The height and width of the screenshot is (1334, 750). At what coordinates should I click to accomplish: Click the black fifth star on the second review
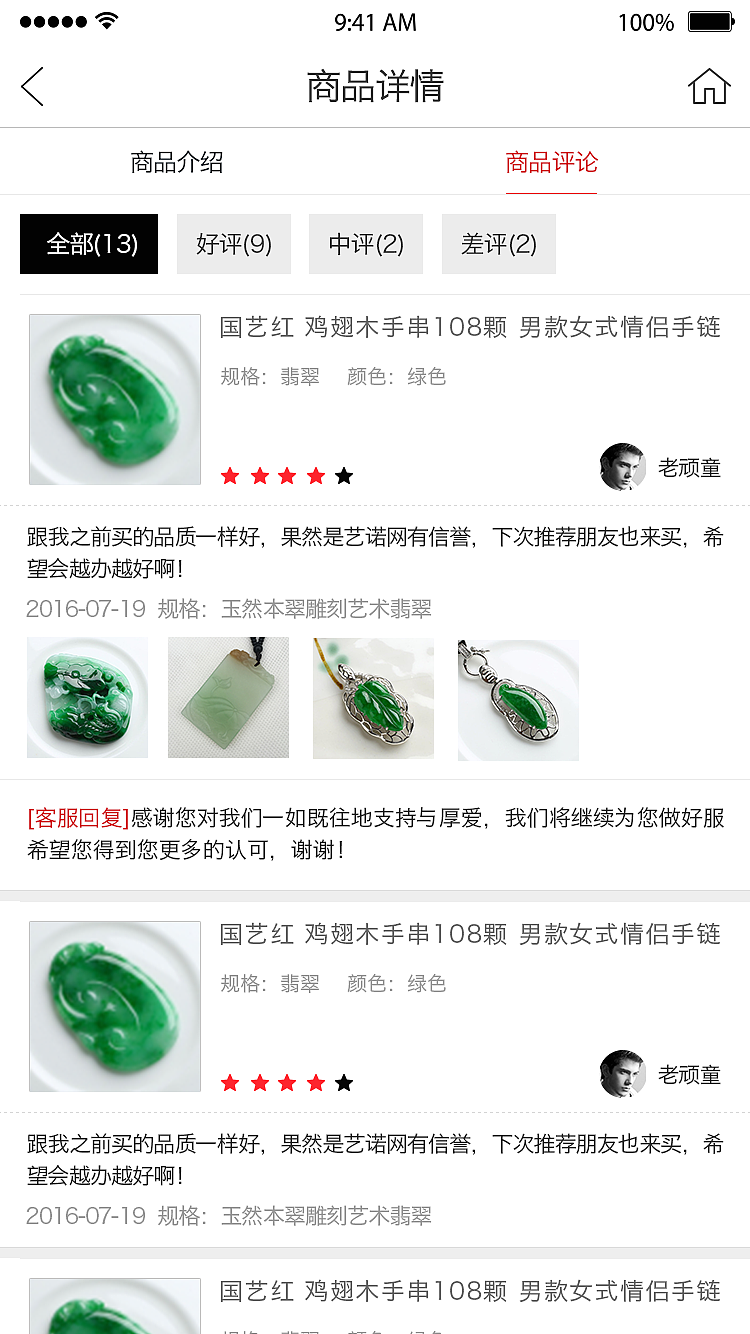pos(344,1081)
